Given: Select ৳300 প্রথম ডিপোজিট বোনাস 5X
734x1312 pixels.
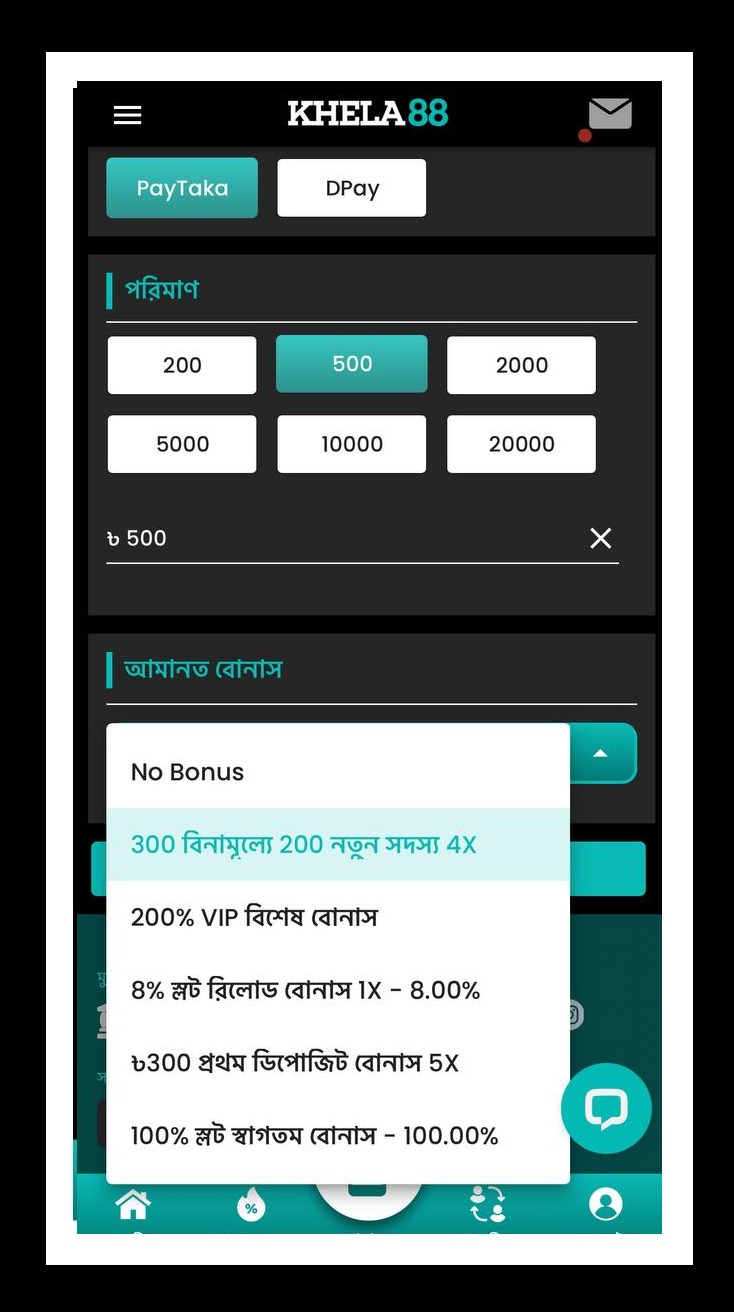Looking at the screenshot, I should [x=295, y=1063].
